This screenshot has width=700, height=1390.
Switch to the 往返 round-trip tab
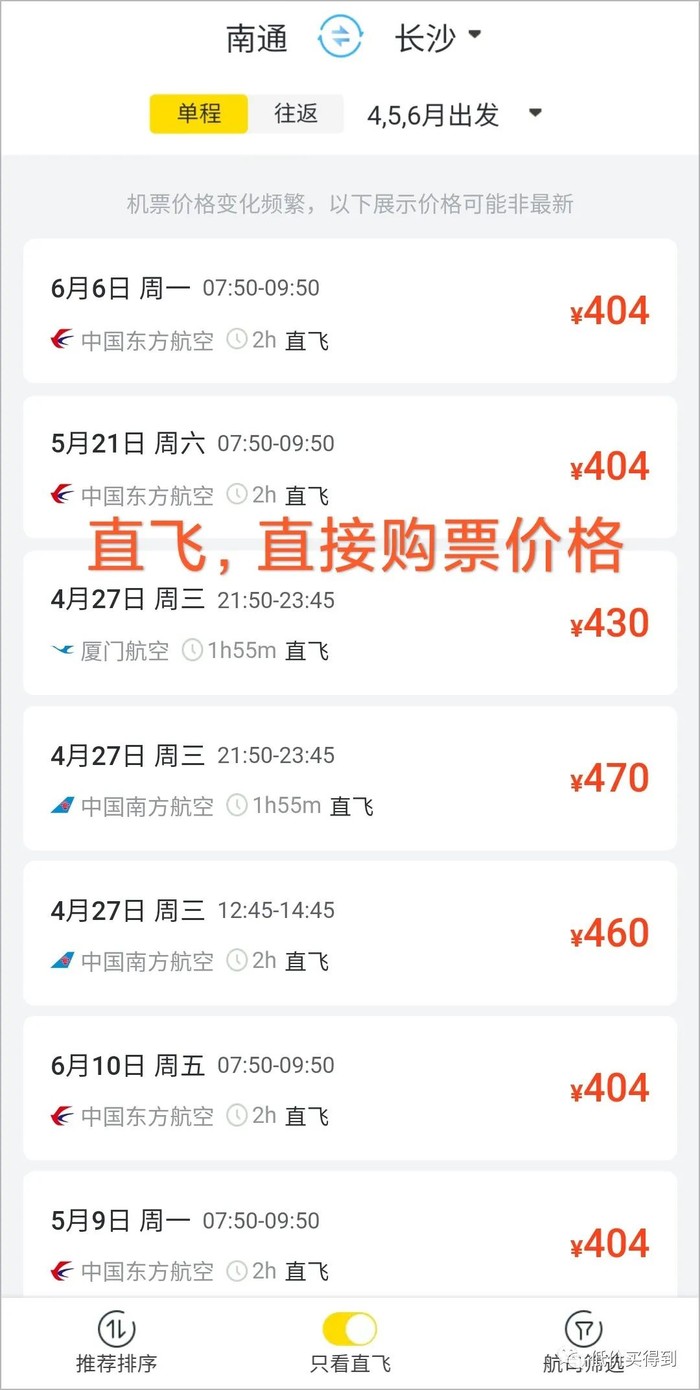[x=296, y=114]
